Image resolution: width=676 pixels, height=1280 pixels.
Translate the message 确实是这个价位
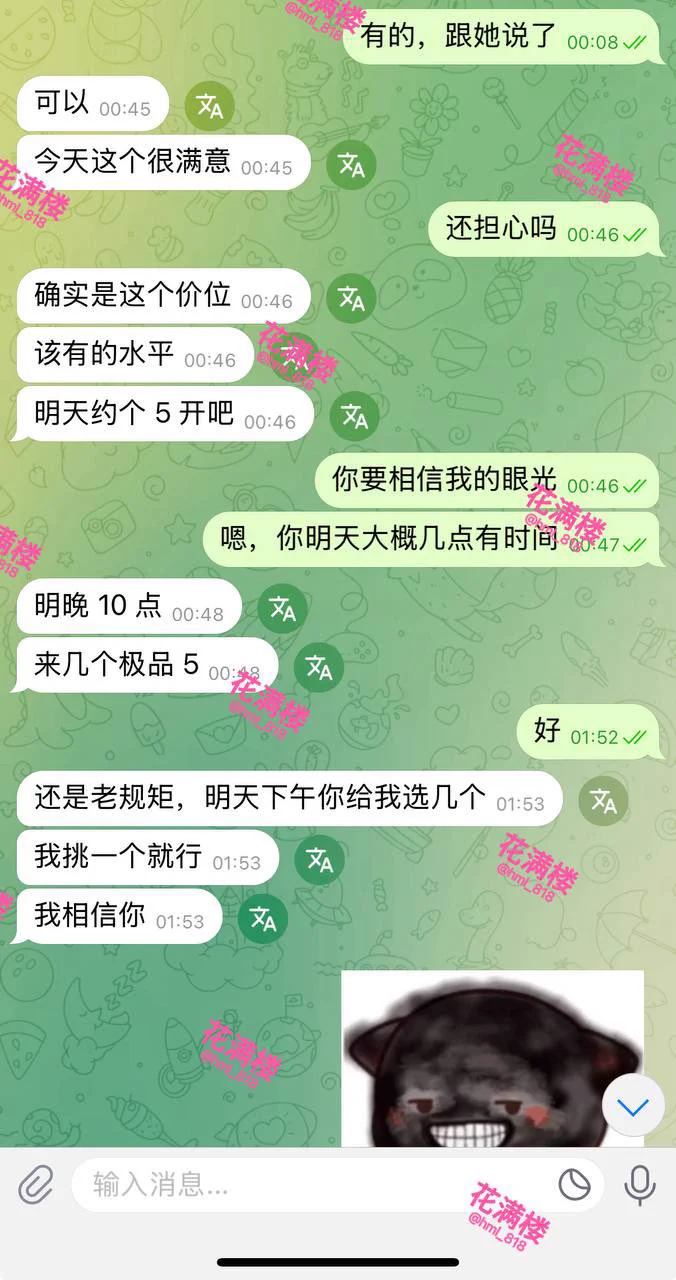pyautogui.click(x=351, y=298)
